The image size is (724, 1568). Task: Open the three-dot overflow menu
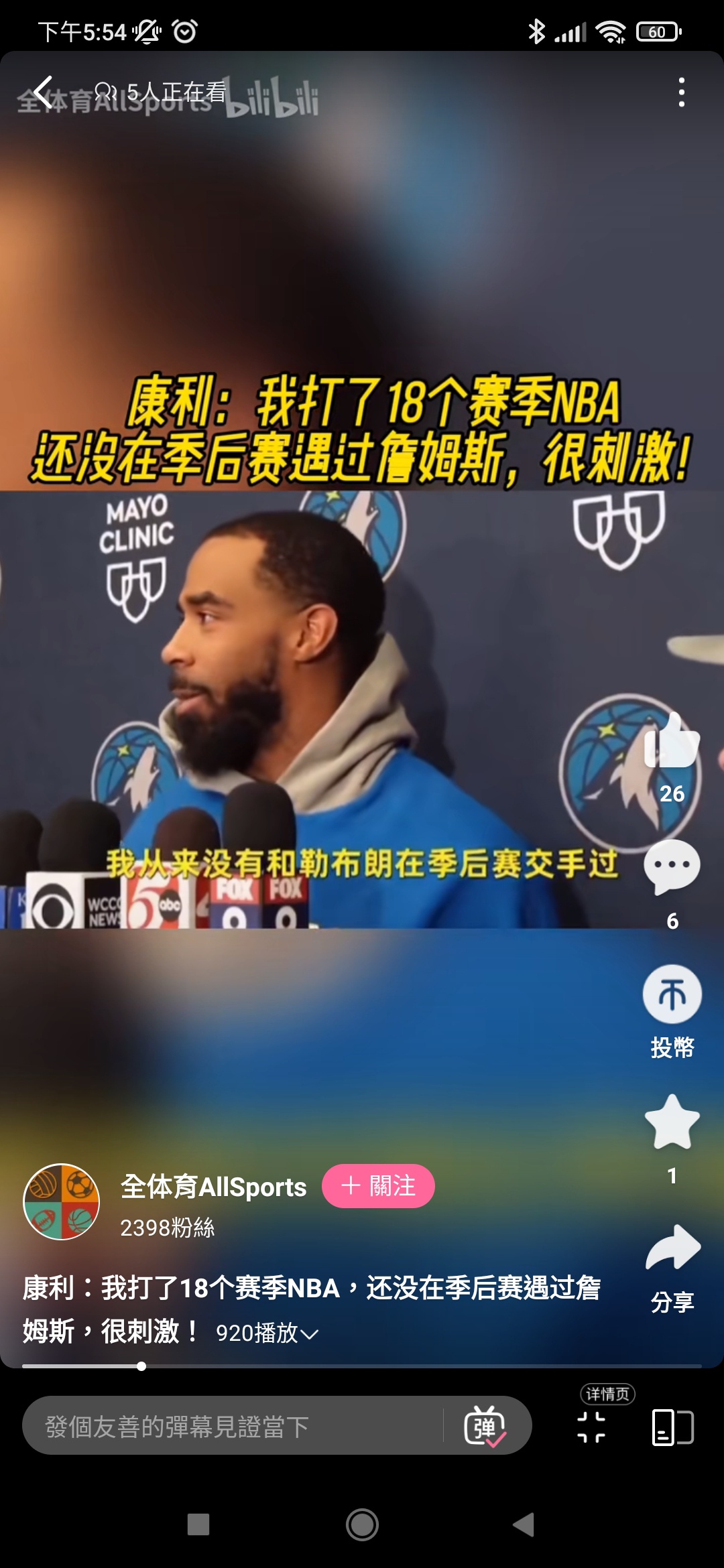pos(681,92)
